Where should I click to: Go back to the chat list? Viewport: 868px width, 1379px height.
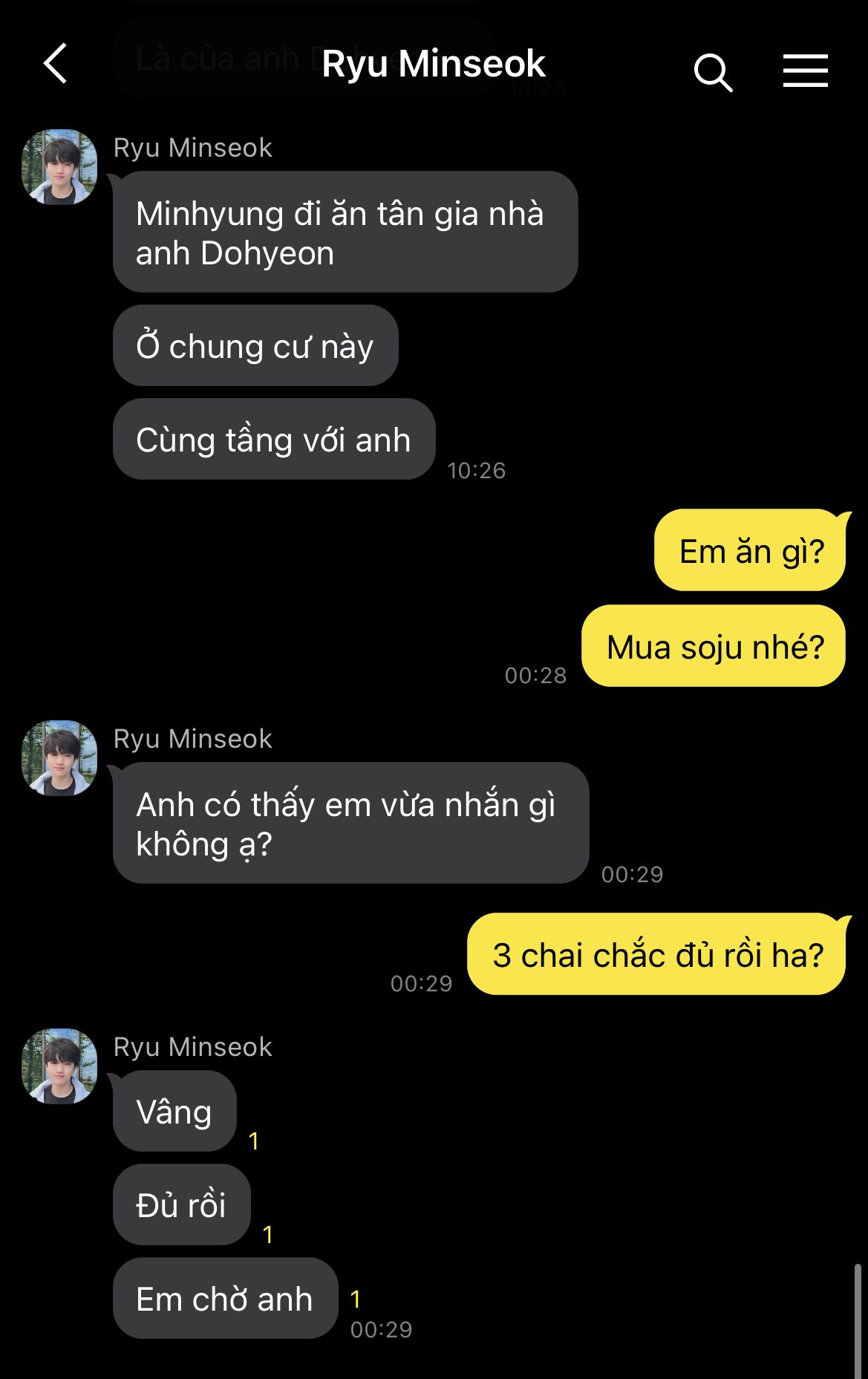[x=56, y=64]
